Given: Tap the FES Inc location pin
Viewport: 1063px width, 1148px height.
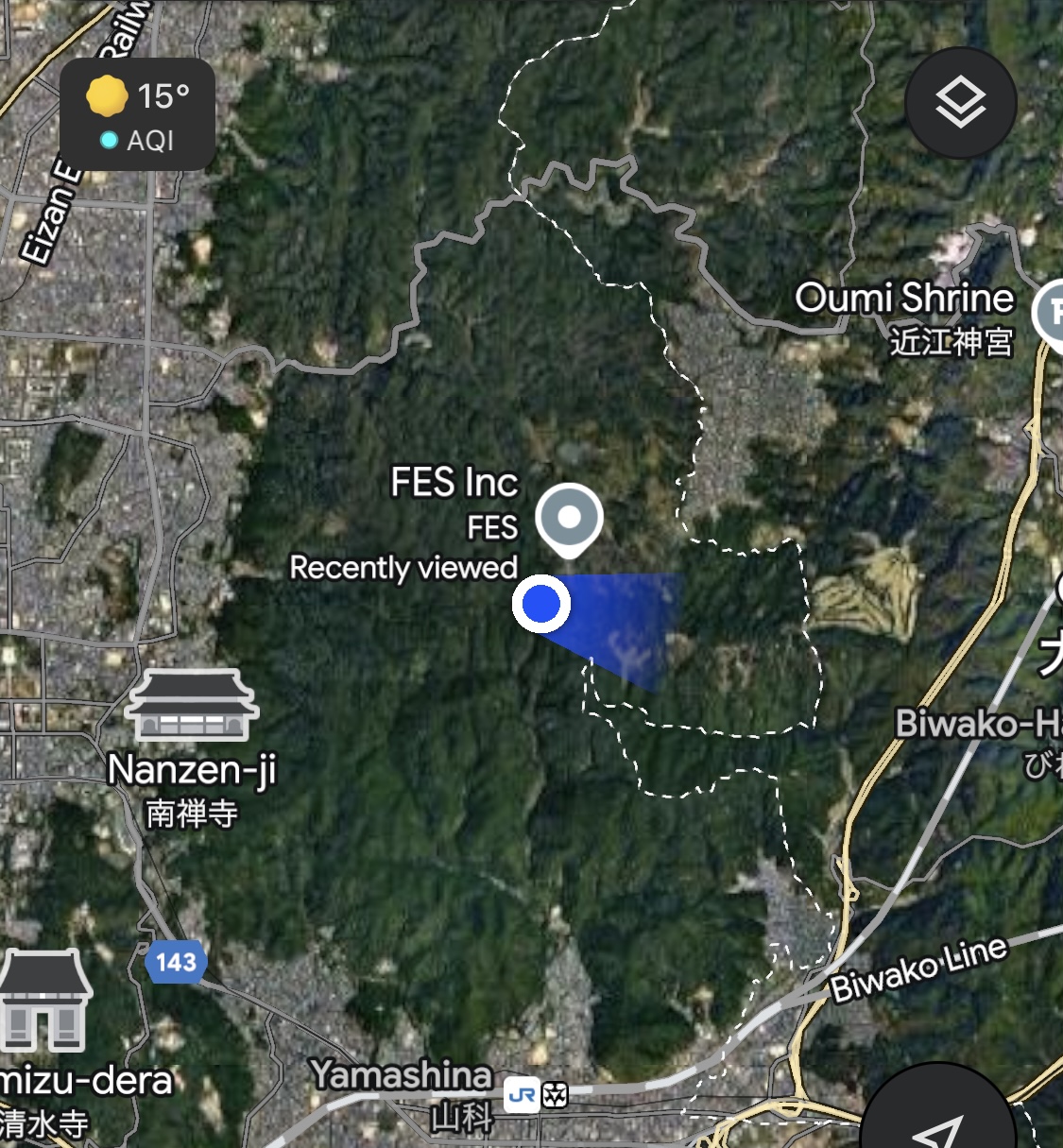Looking at the screenshot, I should (570, 518).
